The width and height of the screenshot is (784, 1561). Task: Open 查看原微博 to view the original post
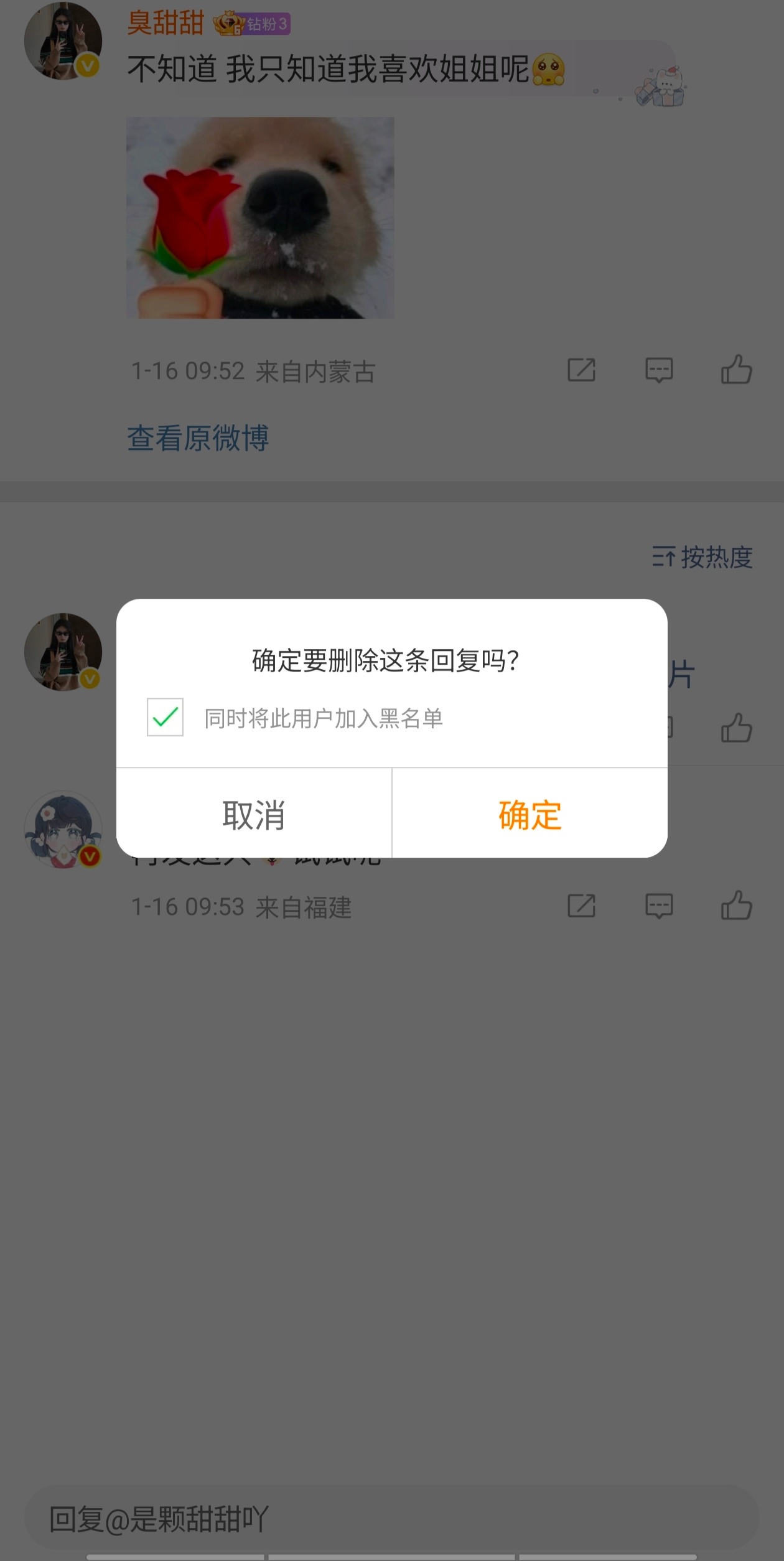(198, 438)
